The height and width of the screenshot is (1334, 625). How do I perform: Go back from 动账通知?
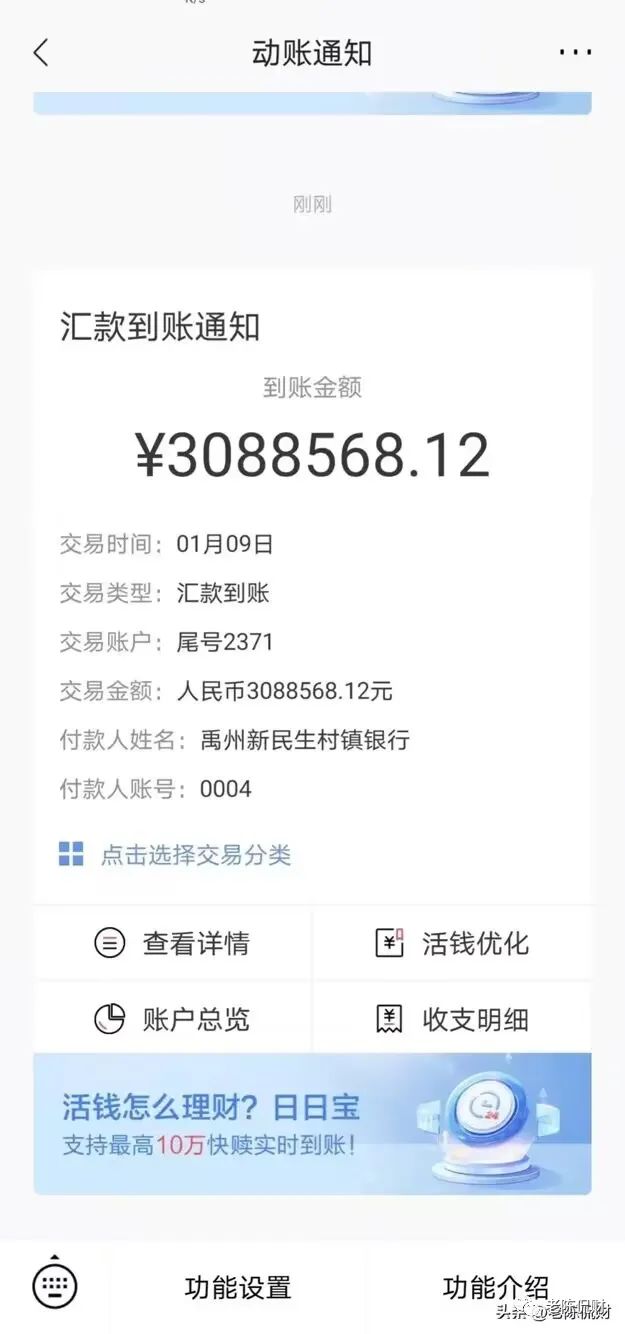[41, 53]
